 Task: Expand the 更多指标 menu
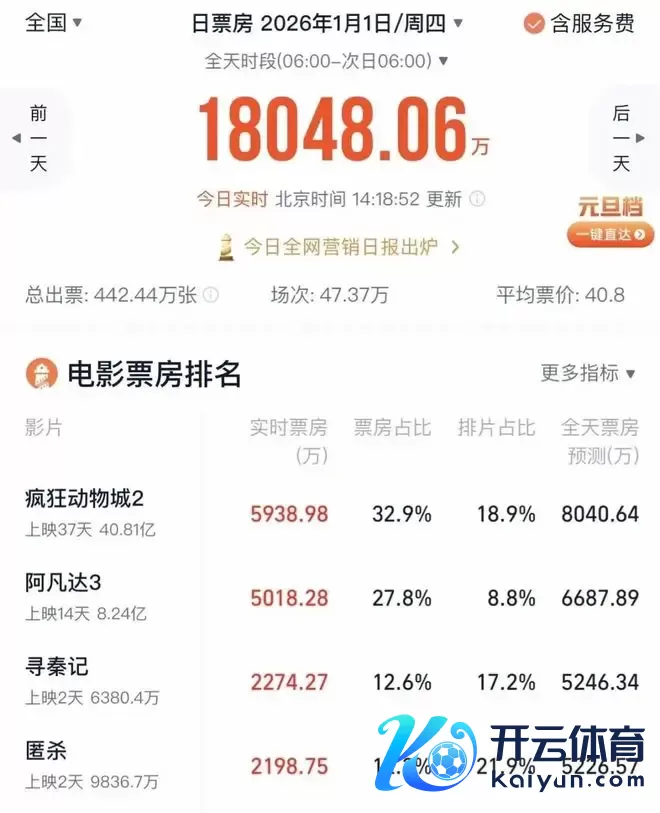pos(588,374)
